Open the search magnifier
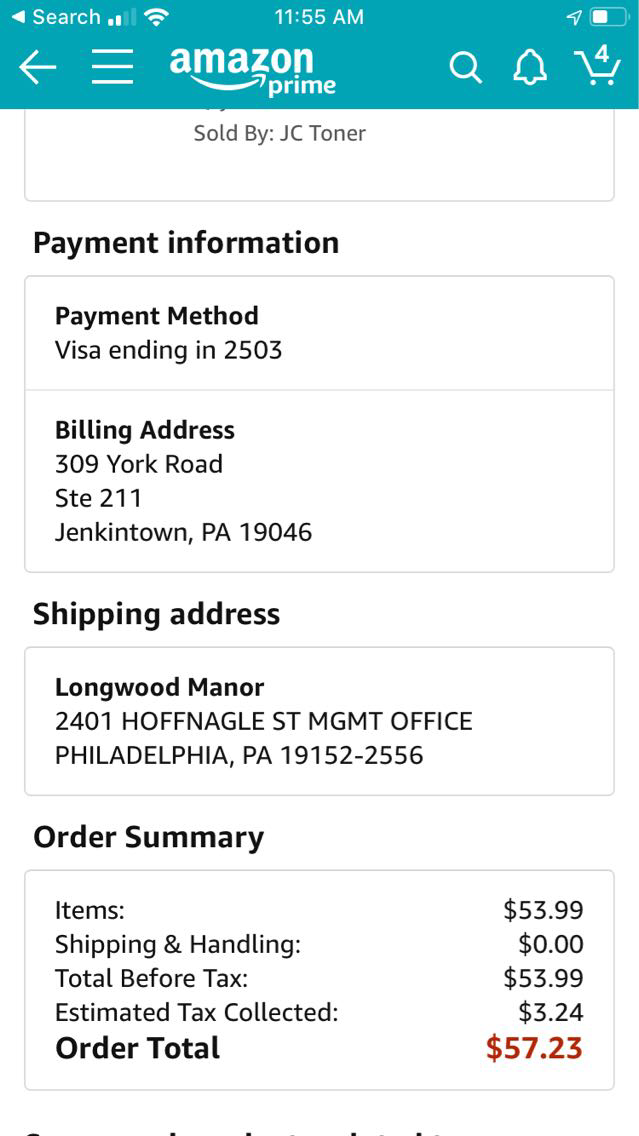 click(465, 67)
